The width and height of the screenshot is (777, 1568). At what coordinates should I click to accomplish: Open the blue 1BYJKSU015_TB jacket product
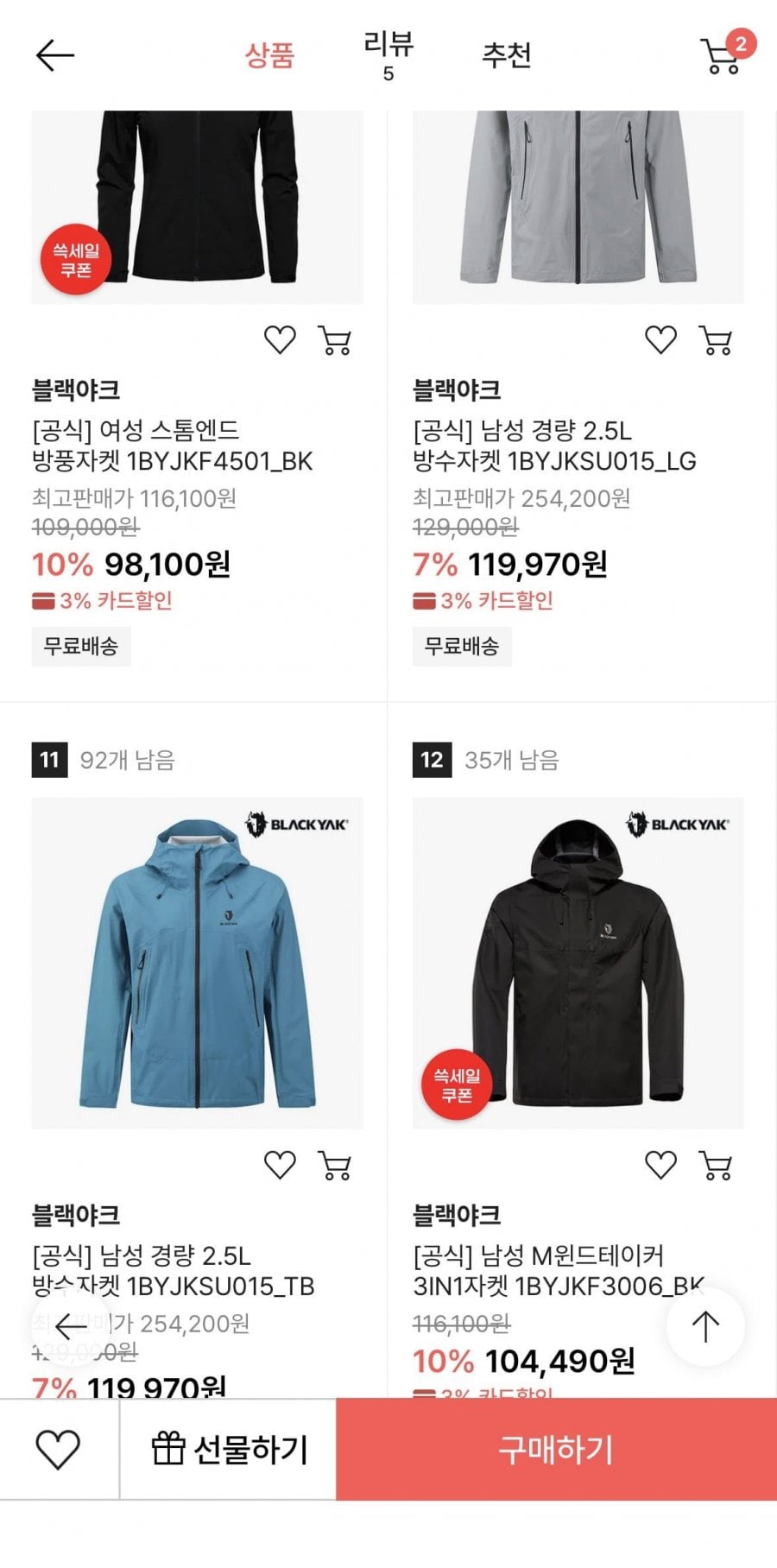tap(197, 963)
